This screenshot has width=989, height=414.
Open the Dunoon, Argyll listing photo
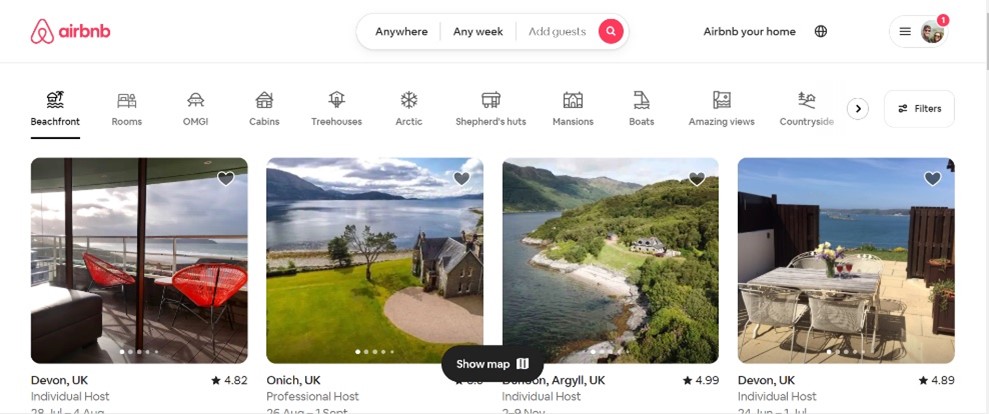tap(610, 260)
